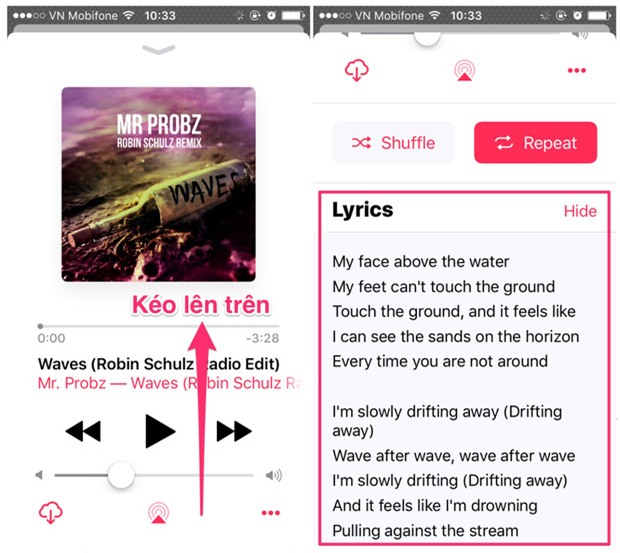The width and height of the screenshot is (620, 553).
Task: Open more options dots beside the volume-row AirPlay
Action: pyautogui.click(x=270, y=513)
